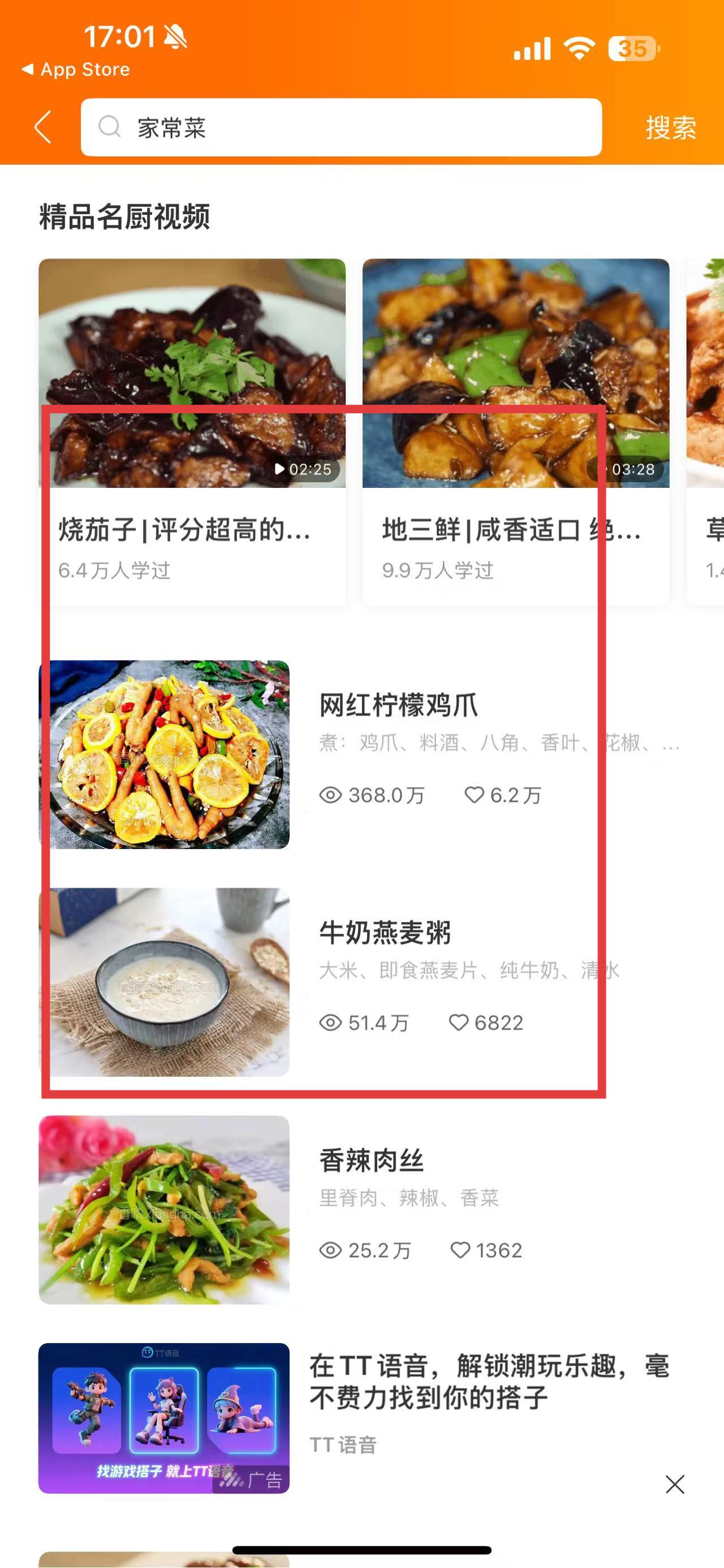Tap the 家常菜 search field

point(341,127)
